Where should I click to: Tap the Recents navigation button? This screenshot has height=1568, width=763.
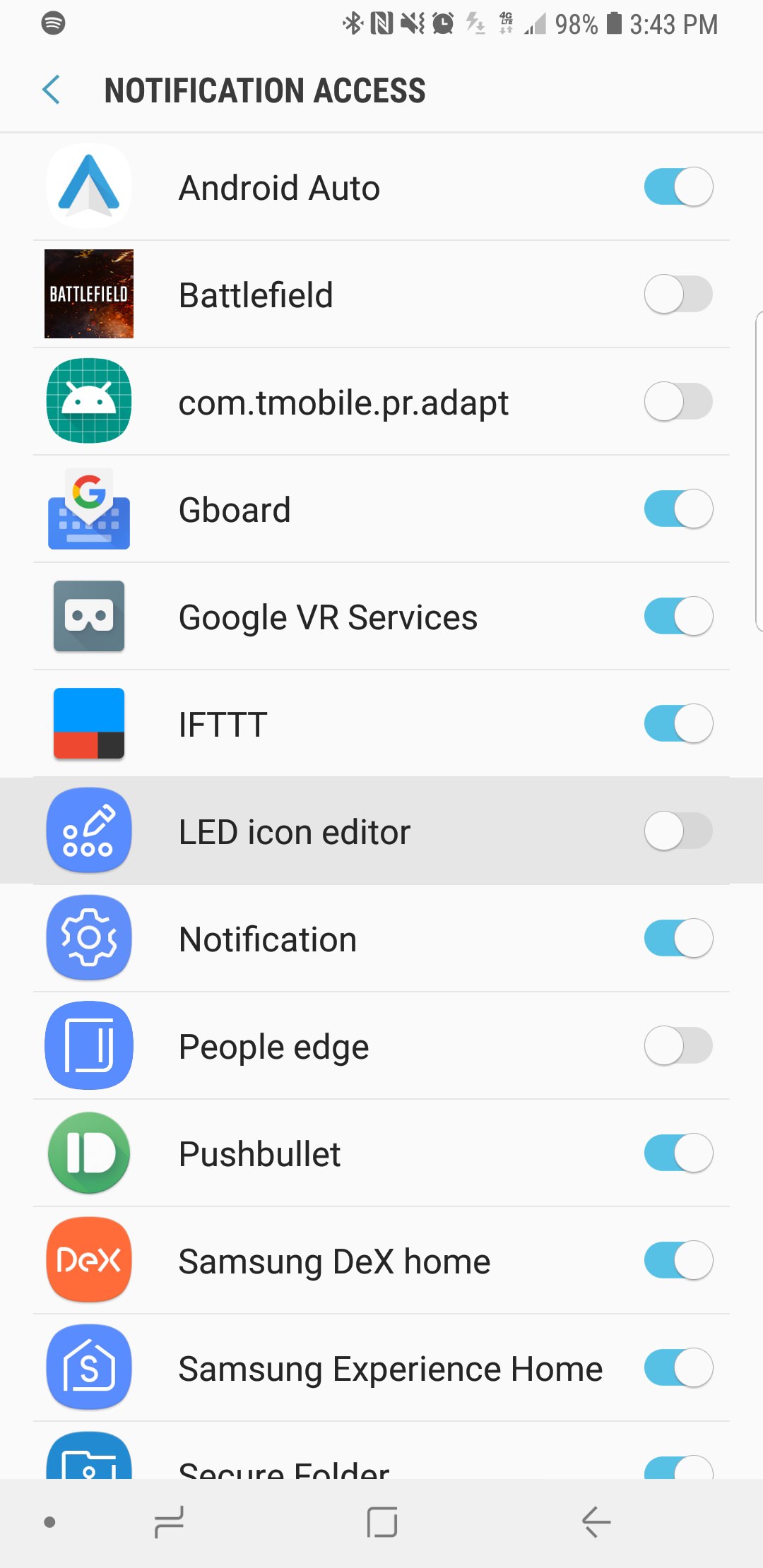point(170,1523)
